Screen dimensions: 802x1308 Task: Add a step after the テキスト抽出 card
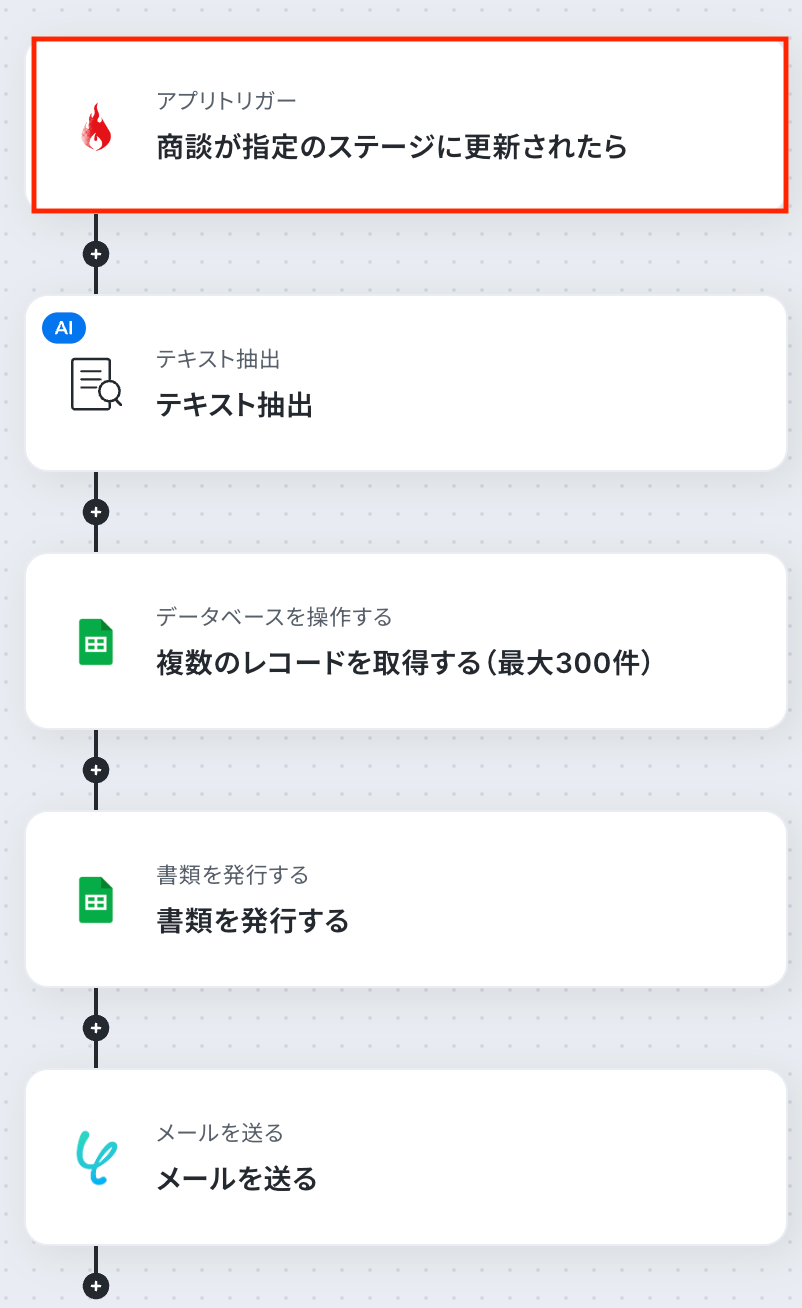coord(96,512)
